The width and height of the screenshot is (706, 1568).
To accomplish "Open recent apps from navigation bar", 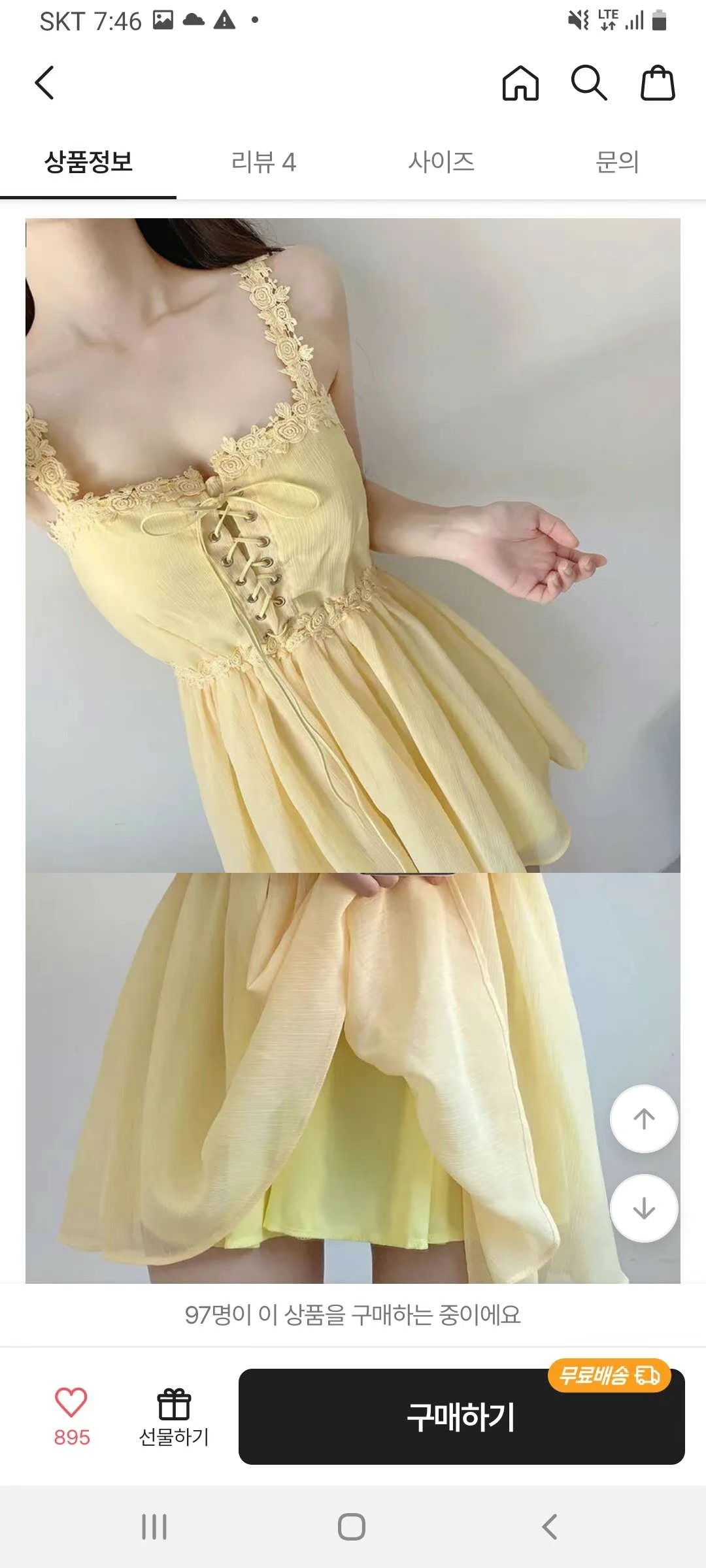I will pos(154,1527).
